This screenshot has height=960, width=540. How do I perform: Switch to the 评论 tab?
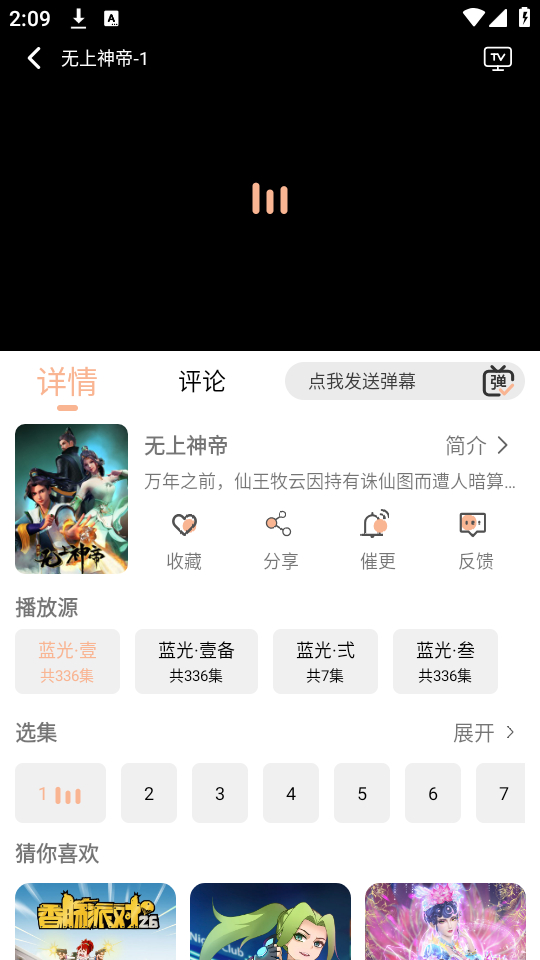202,381
